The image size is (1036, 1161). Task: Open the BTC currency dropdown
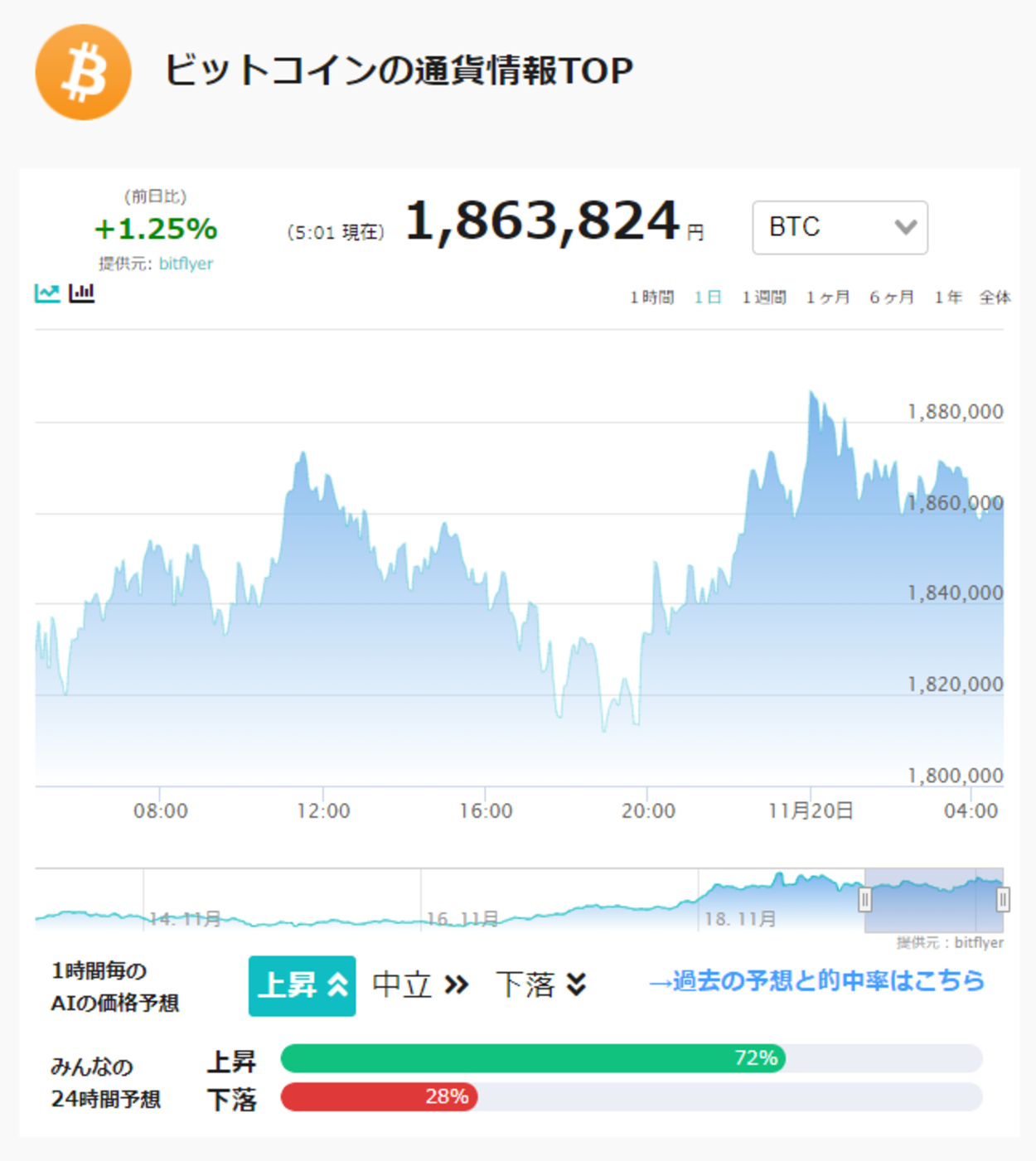839,227
